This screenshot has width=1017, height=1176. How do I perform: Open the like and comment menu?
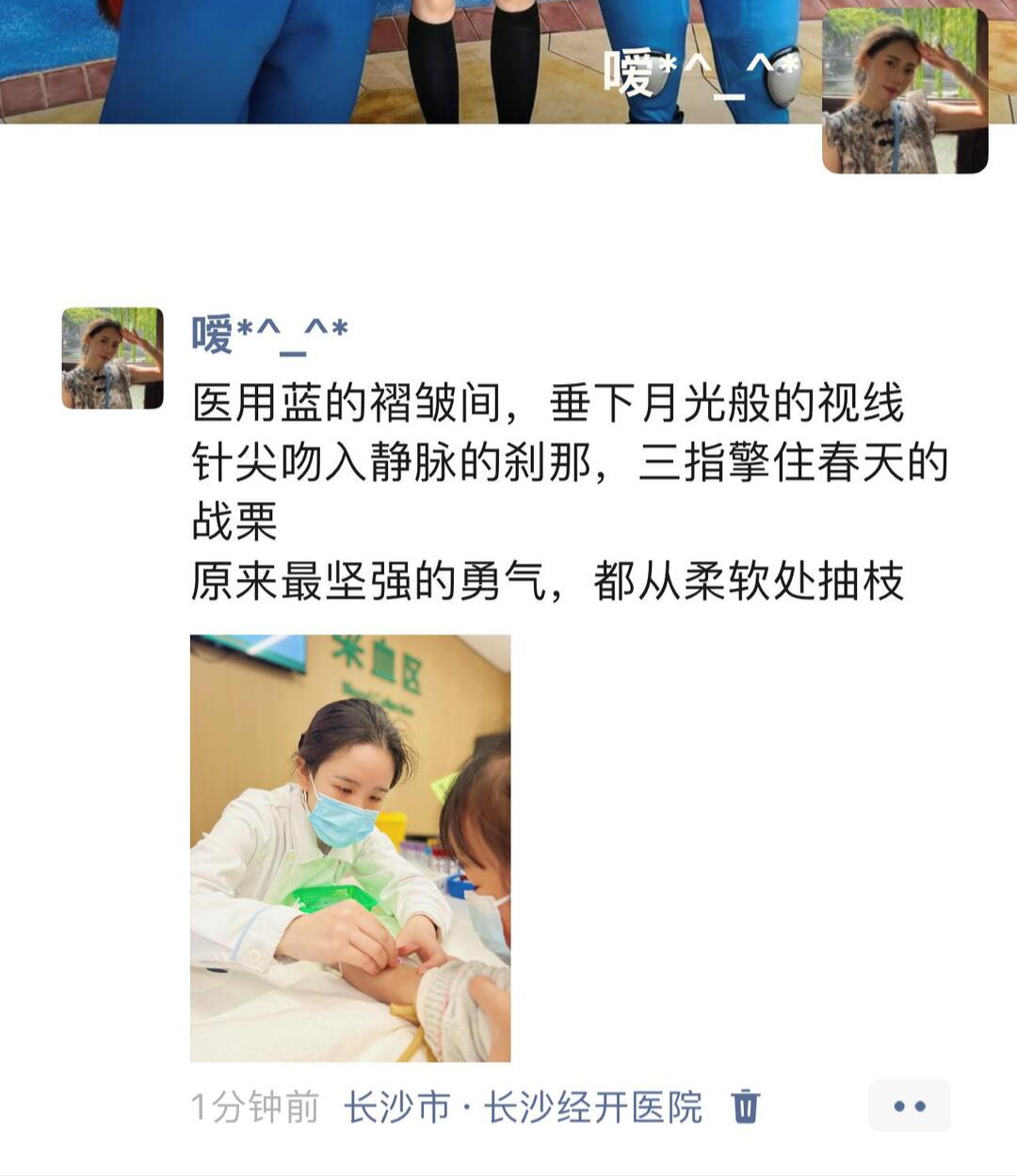909,1106
